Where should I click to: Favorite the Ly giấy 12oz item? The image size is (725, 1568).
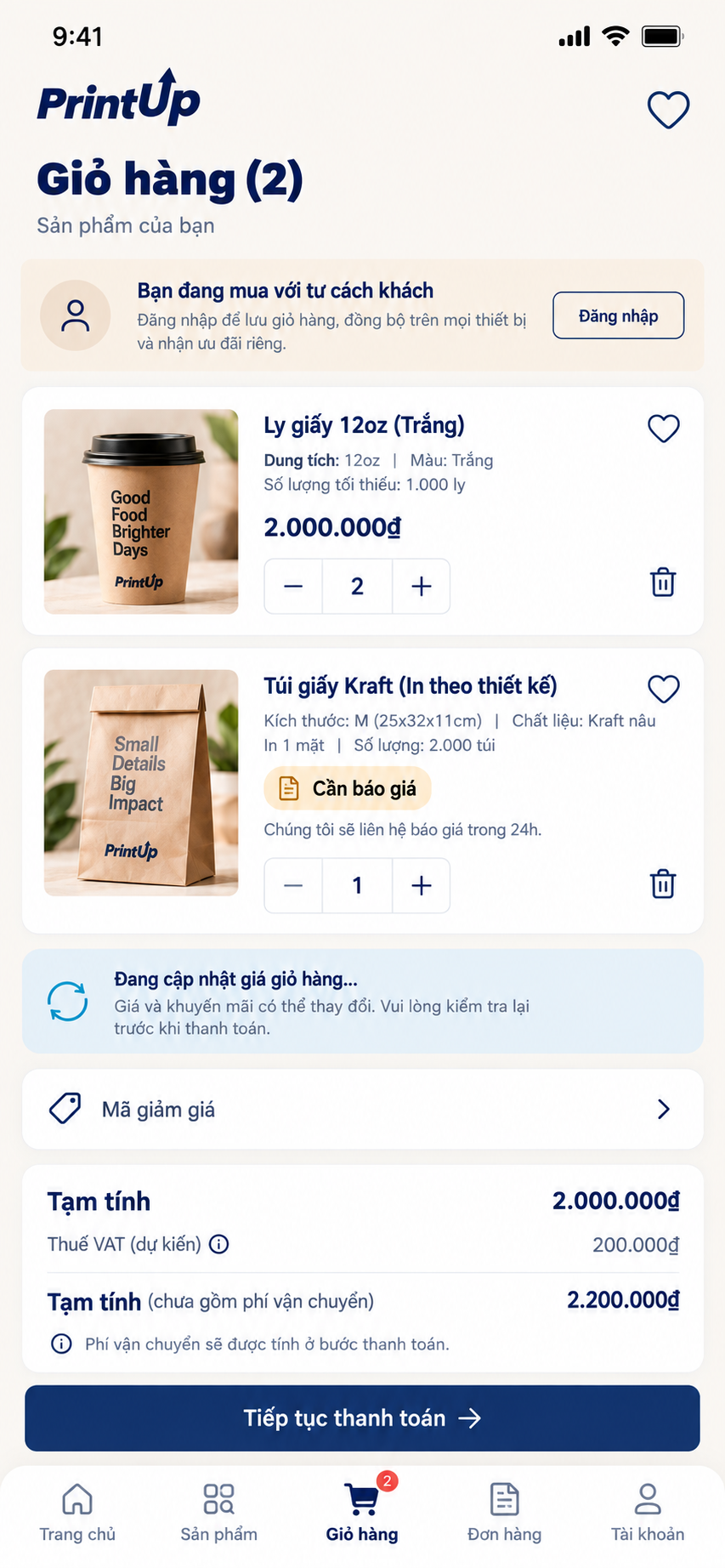click(664, 429)
